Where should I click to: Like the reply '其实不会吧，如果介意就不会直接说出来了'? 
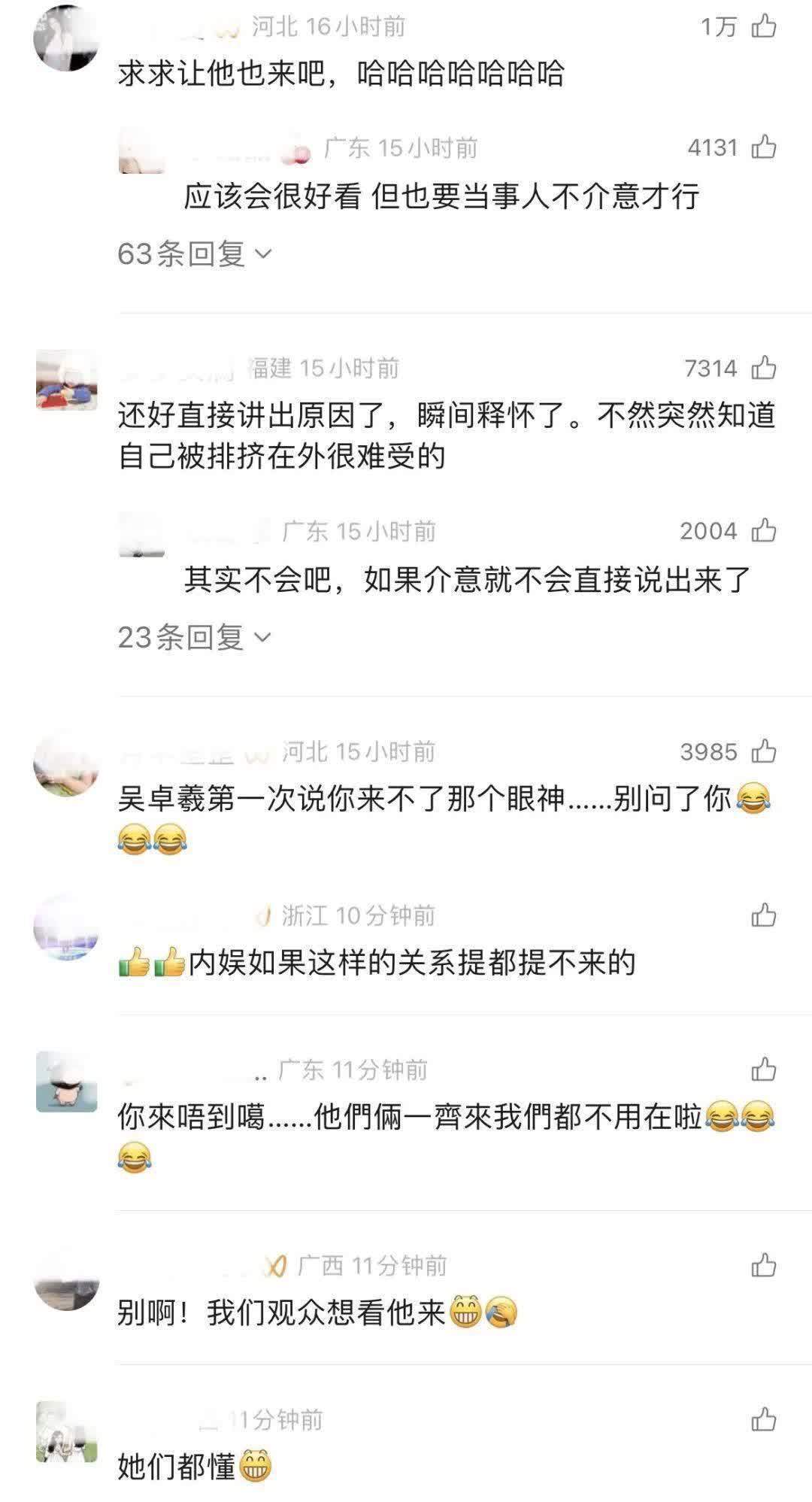(764, 530)
